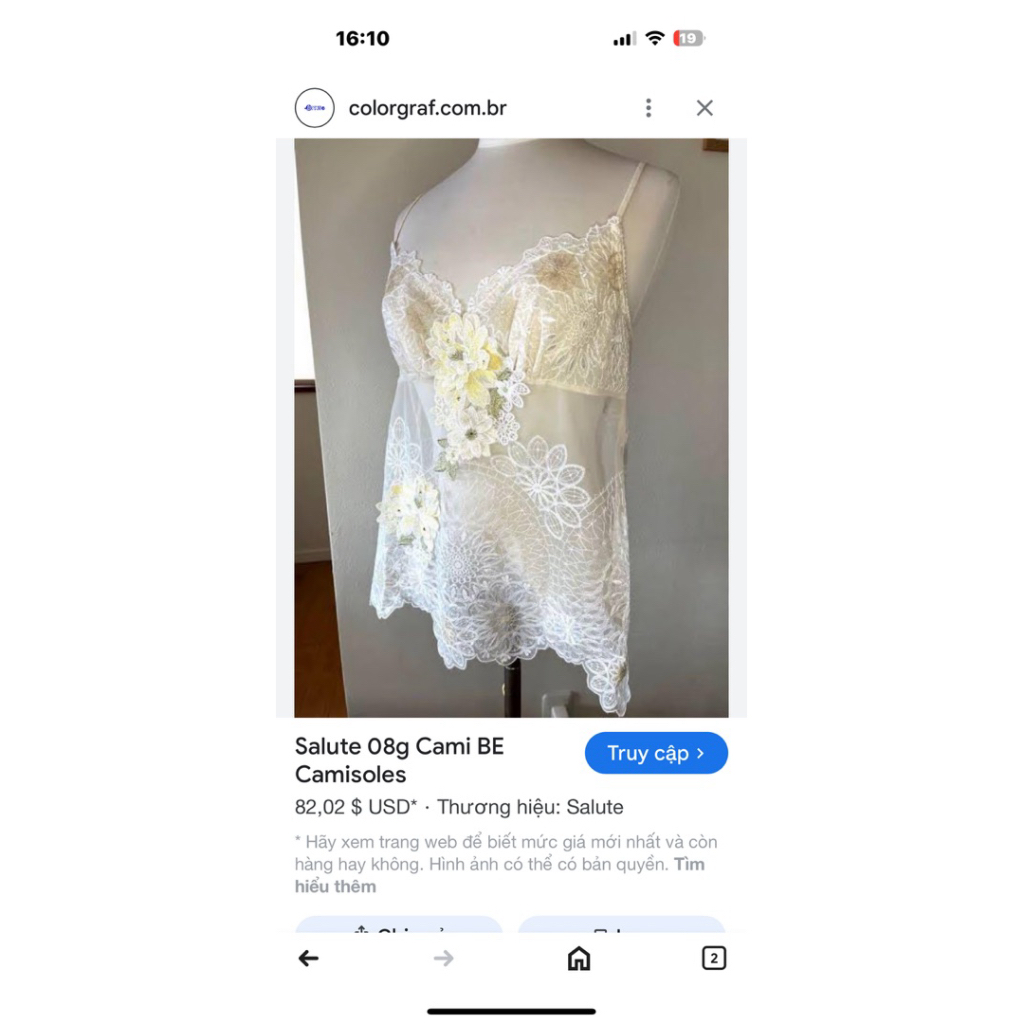Open colorgraf.com.br source site header
Screen dimensions: 1024x1024
(427, 108)
